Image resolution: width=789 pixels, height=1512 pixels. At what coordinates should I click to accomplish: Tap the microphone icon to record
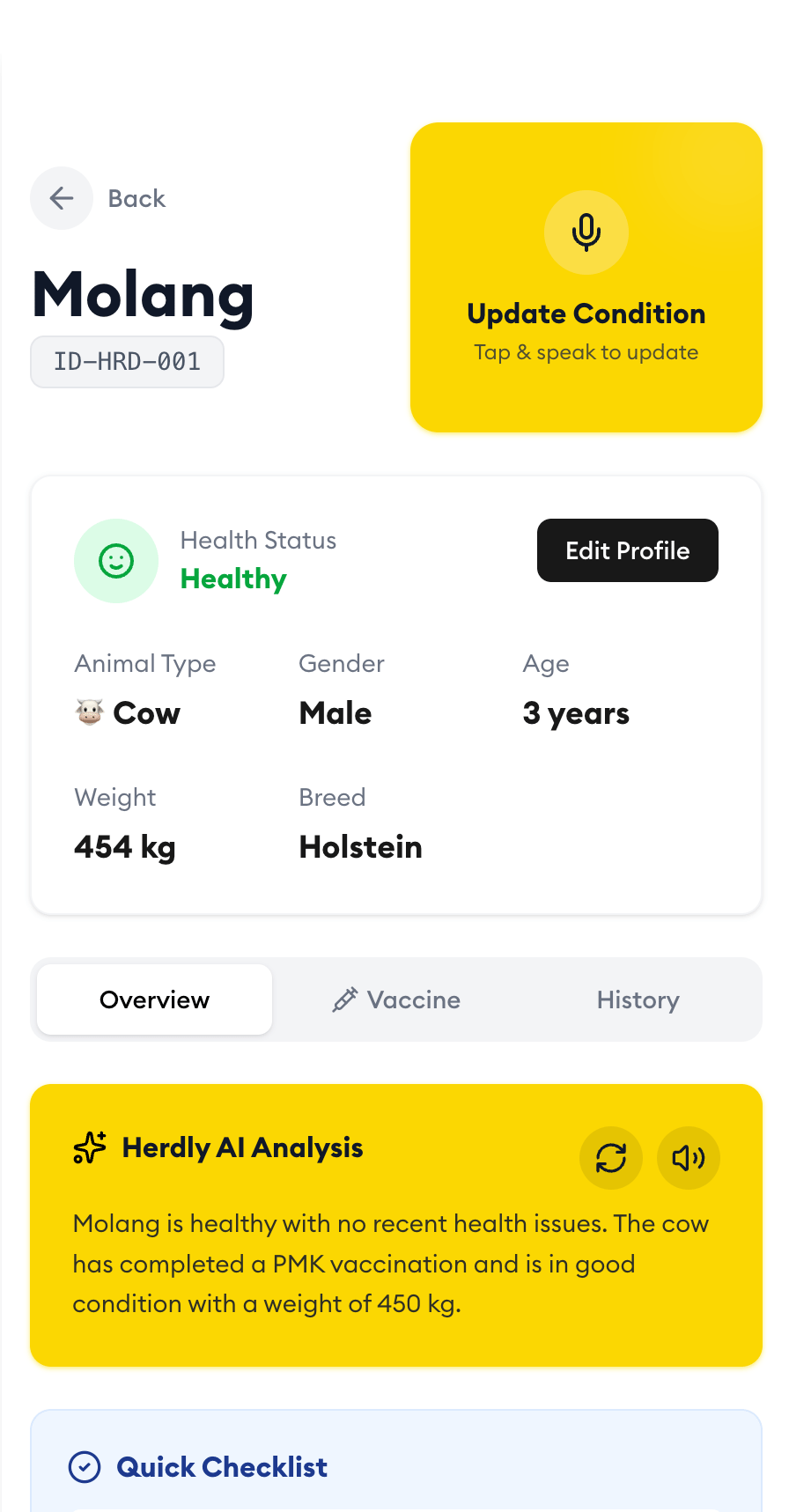(x=586, y=232)
